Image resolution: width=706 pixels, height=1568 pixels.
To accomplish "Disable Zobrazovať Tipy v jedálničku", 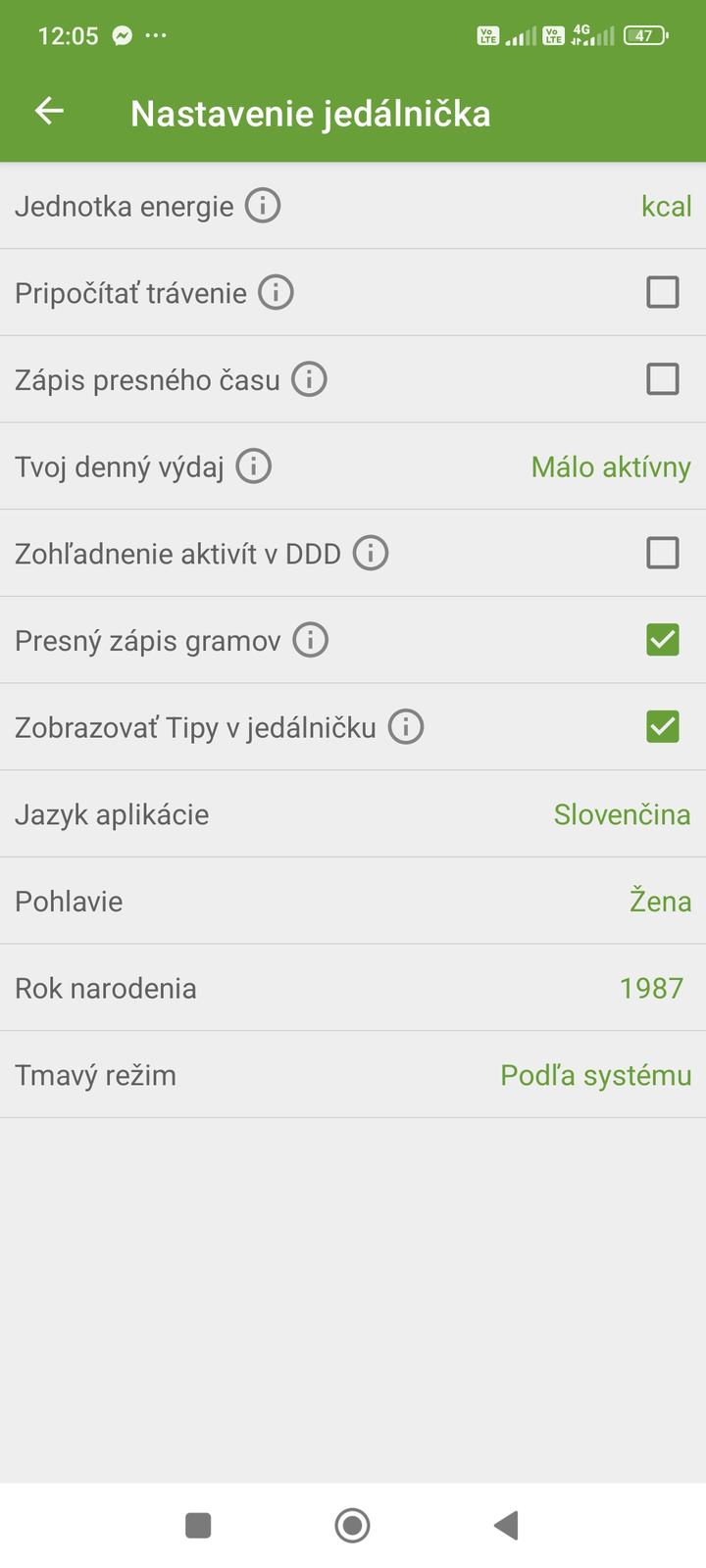I will (x=663, y=727).
